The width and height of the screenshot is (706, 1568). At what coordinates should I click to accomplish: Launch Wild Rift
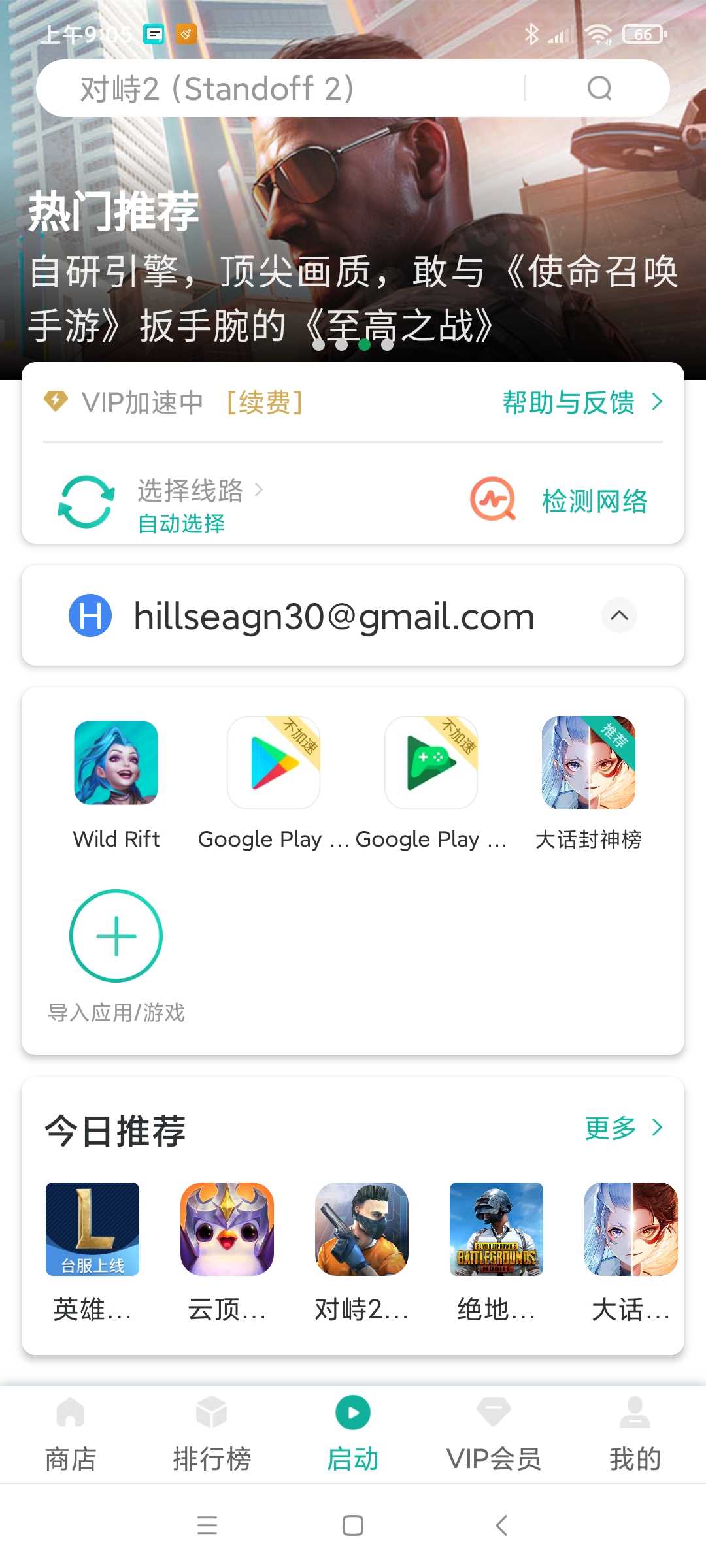(x=116, y=763)
